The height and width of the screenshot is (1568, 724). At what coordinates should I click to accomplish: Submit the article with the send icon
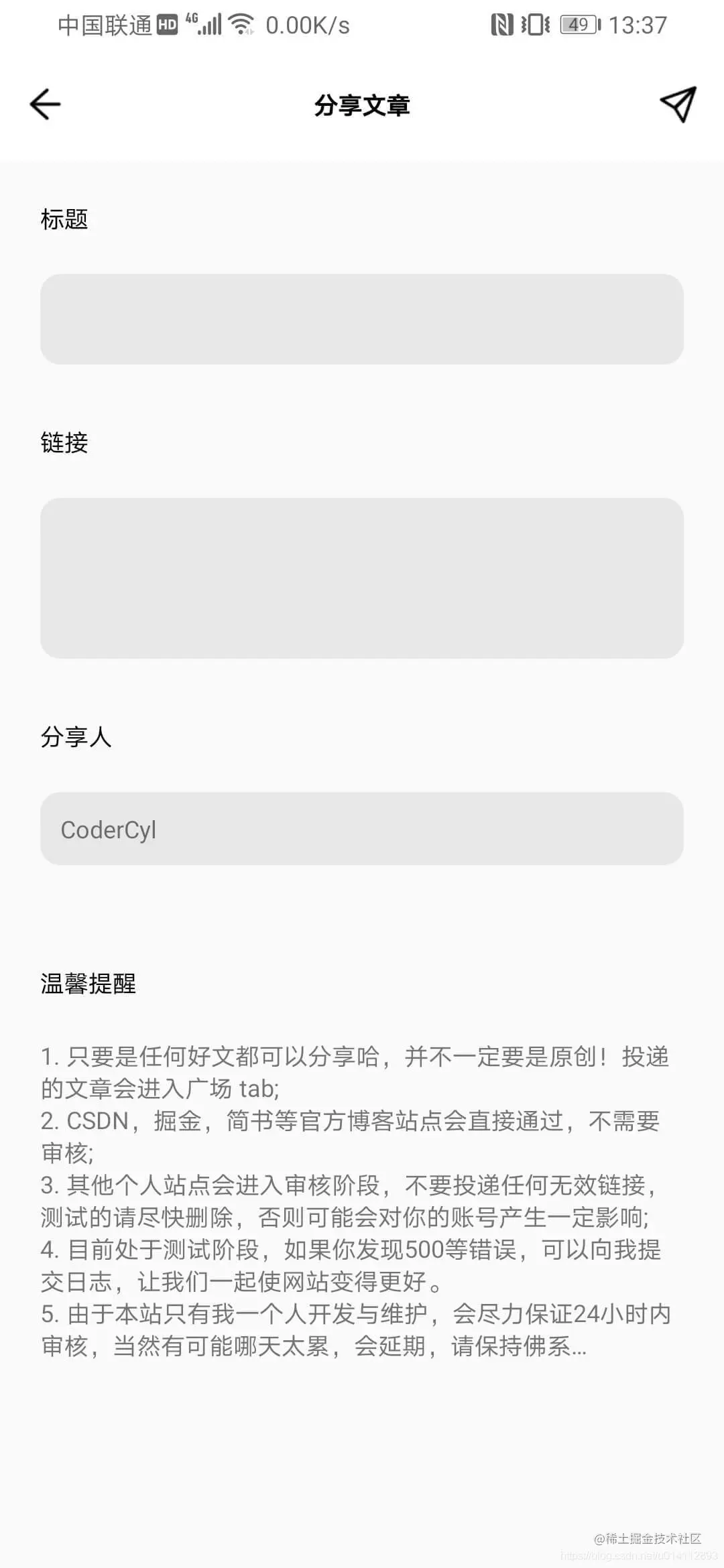click(678, 105)
